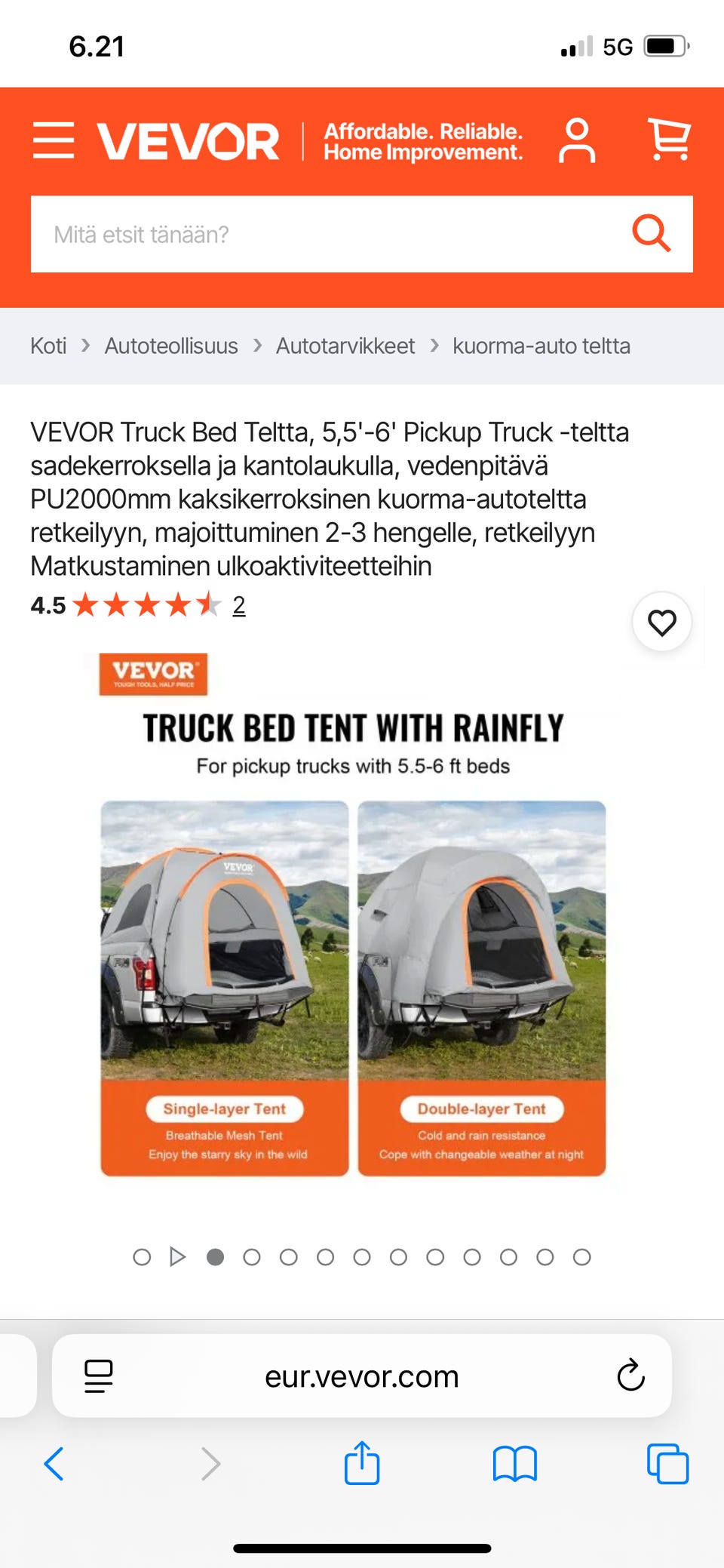Select the last carousel dot

pyautogui.click(x=582, y=1257)
